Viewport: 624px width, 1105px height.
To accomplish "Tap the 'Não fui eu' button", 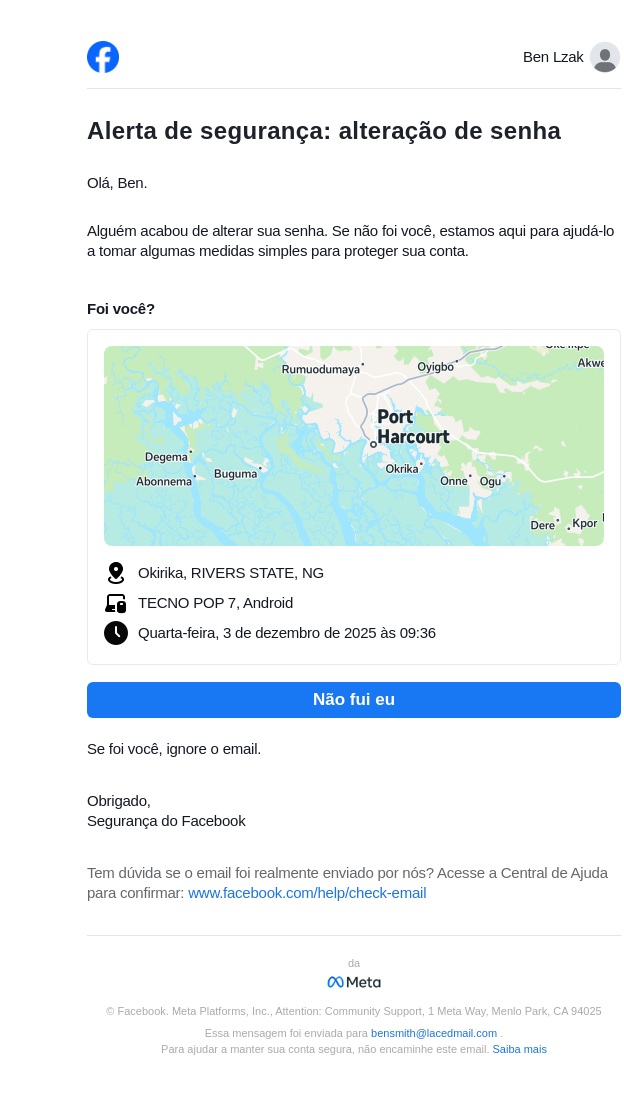I will tap(353, 700).
